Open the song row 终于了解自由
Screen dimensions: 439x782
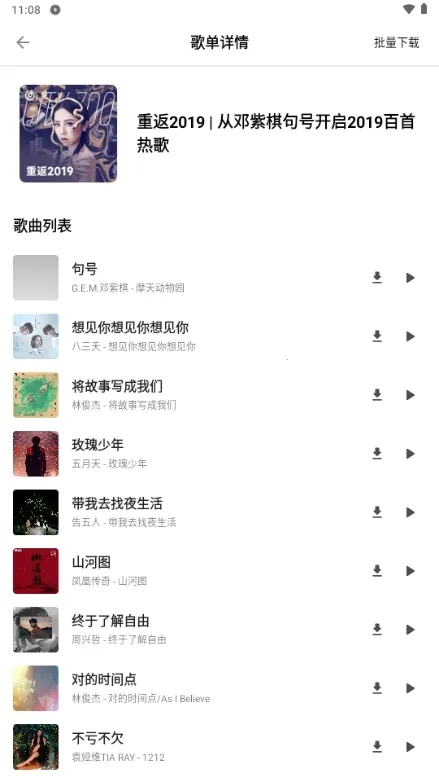(220, 629)
